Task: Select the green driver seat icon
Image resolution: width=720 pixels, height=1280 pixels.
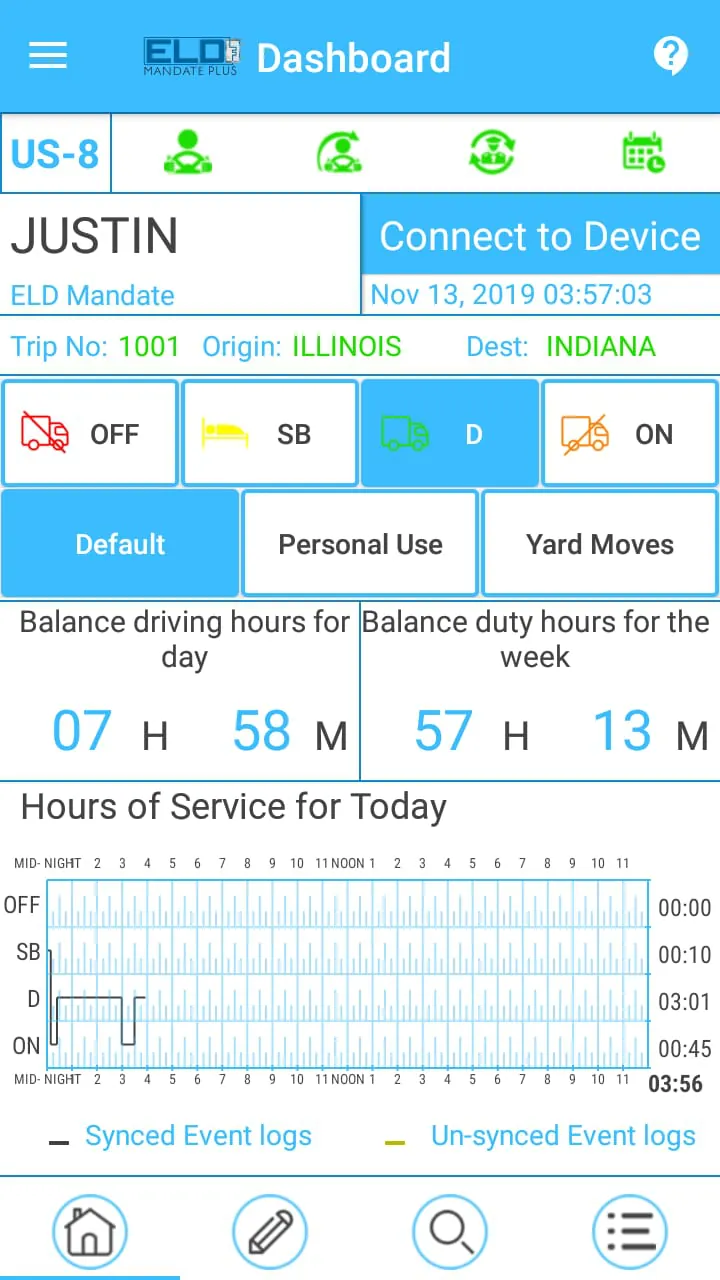Action: pyautogui.click(x=188, y=152)
